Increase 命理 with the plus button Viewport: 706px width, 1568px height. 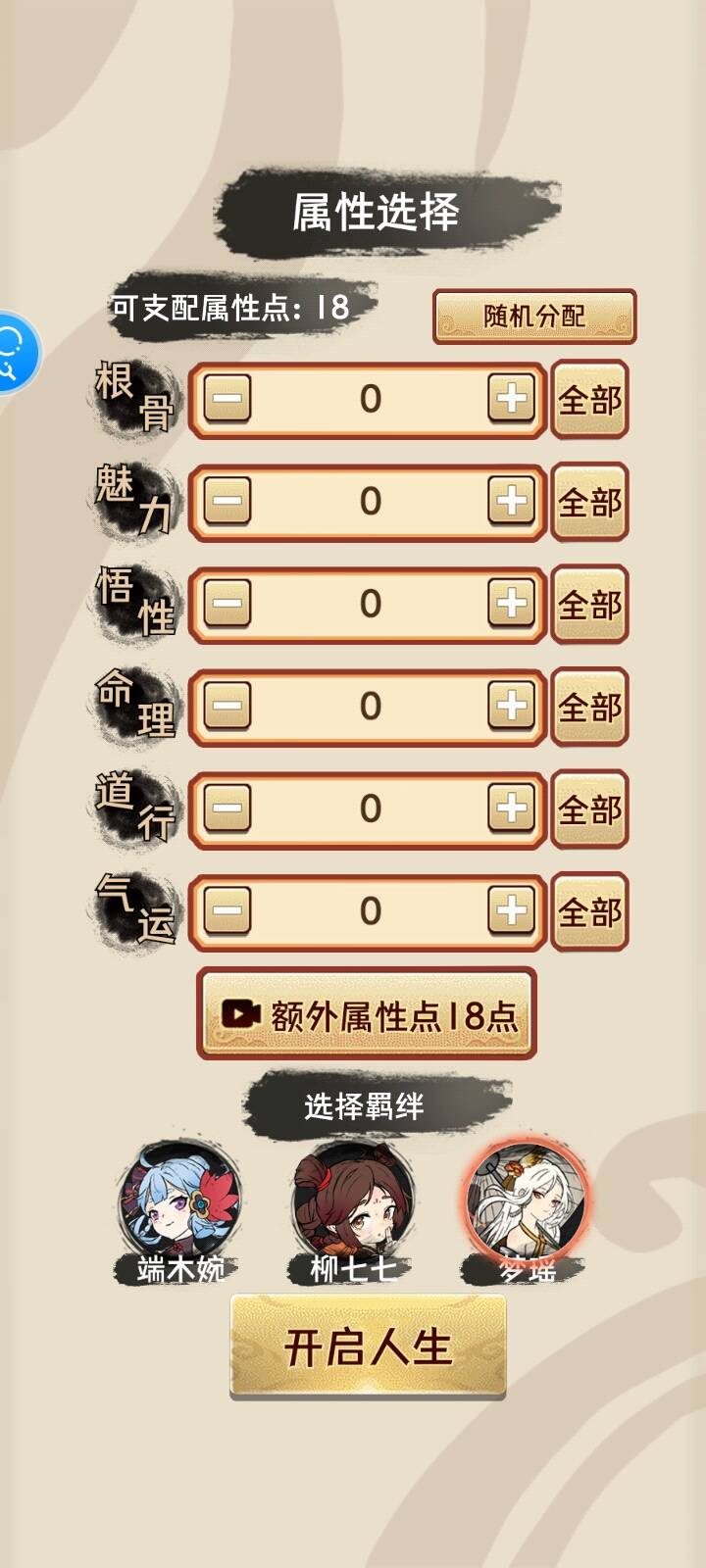pyautogui.click(x=511, y=706)
